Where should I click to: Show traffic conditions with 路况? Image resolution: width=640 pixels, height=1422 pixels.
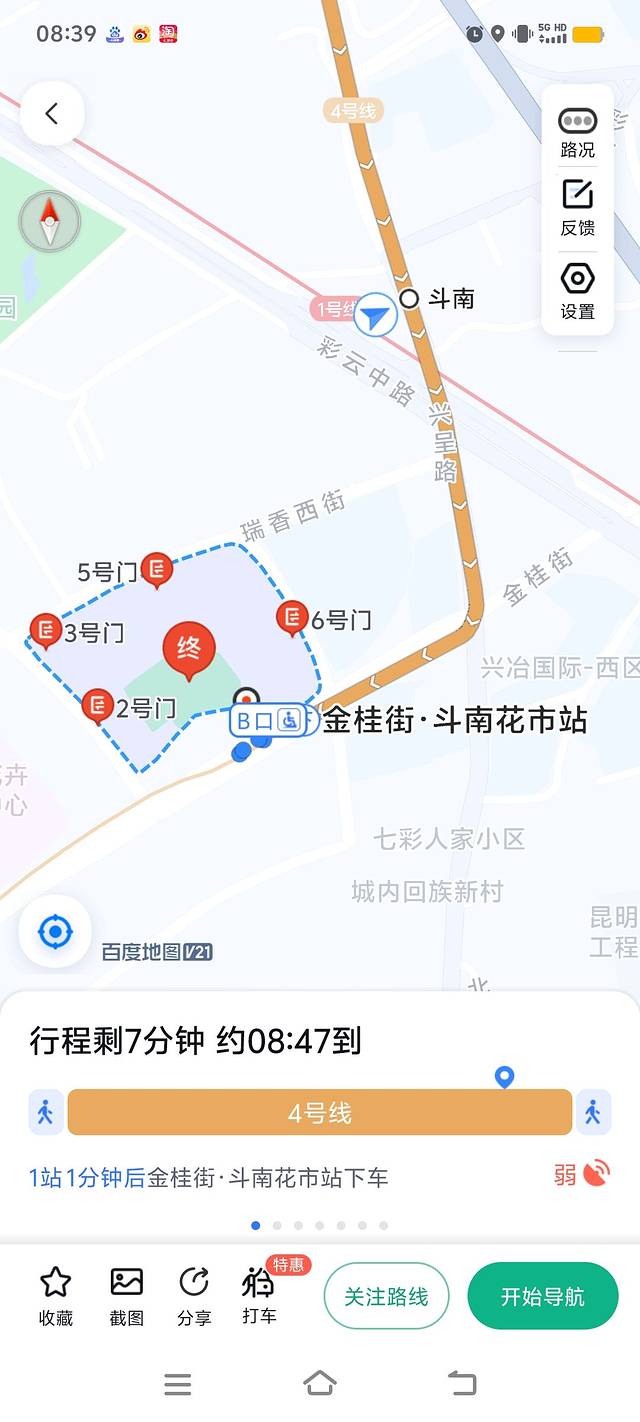[x=577, y=132]
